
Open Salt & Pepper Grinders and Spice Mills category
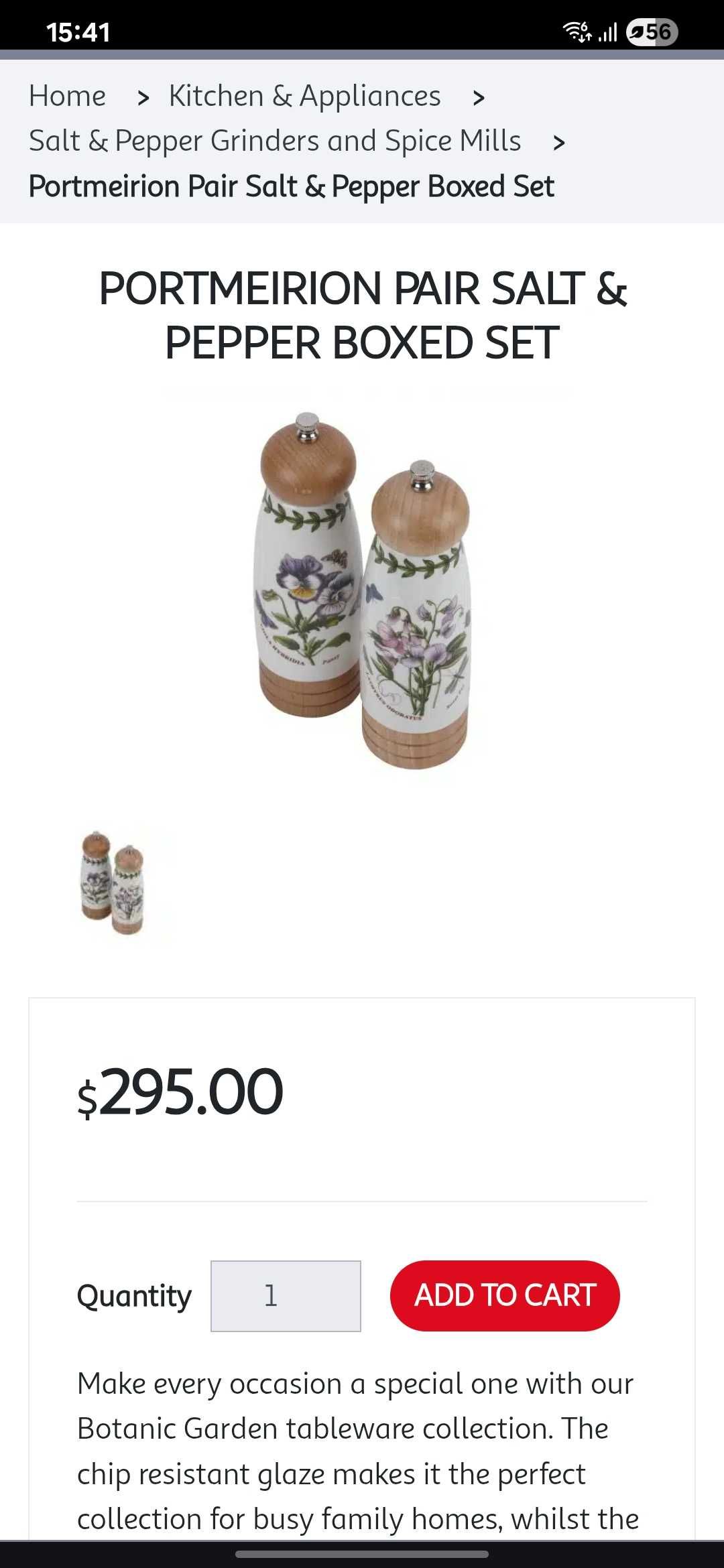[275, 141]
